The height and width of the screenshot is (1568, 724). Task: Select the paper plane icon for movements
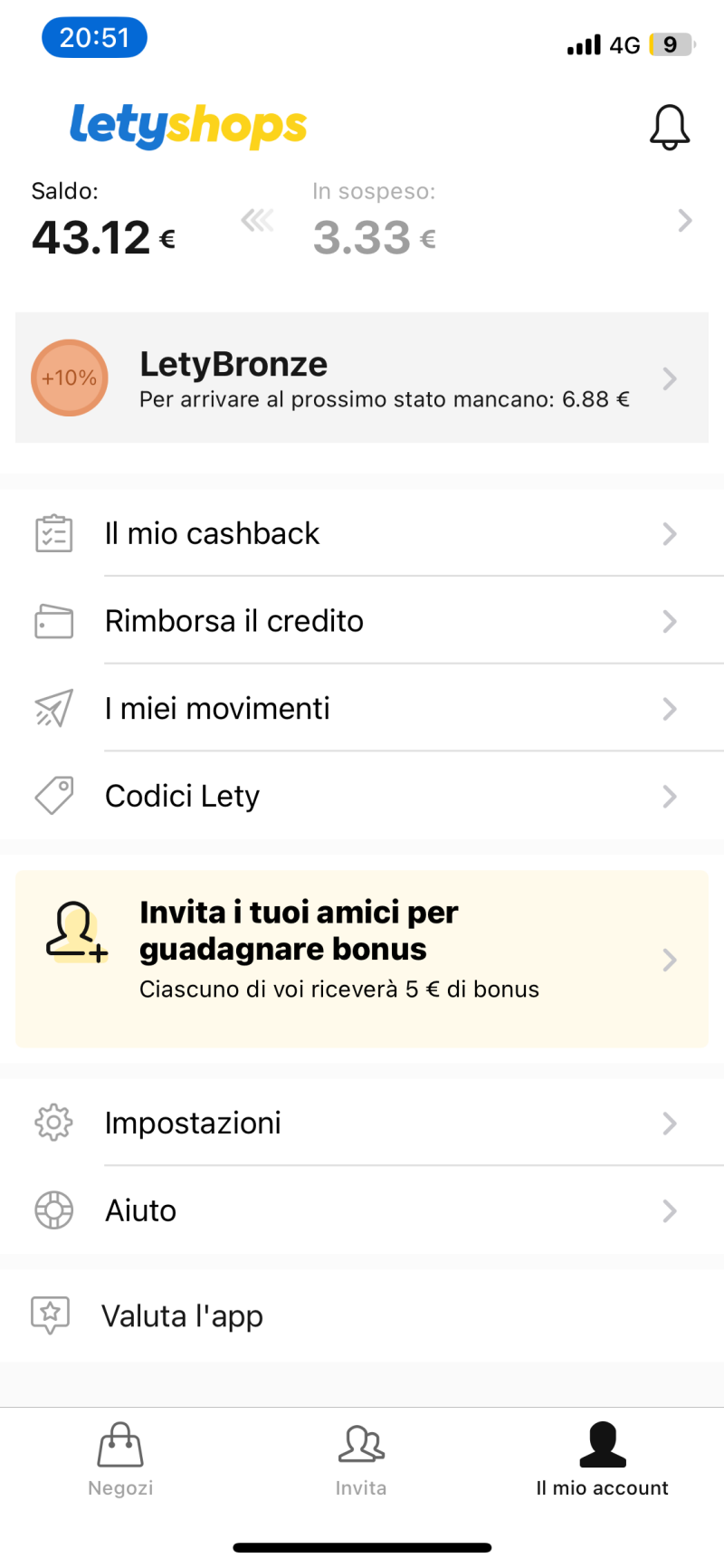[x=53, y=709]
